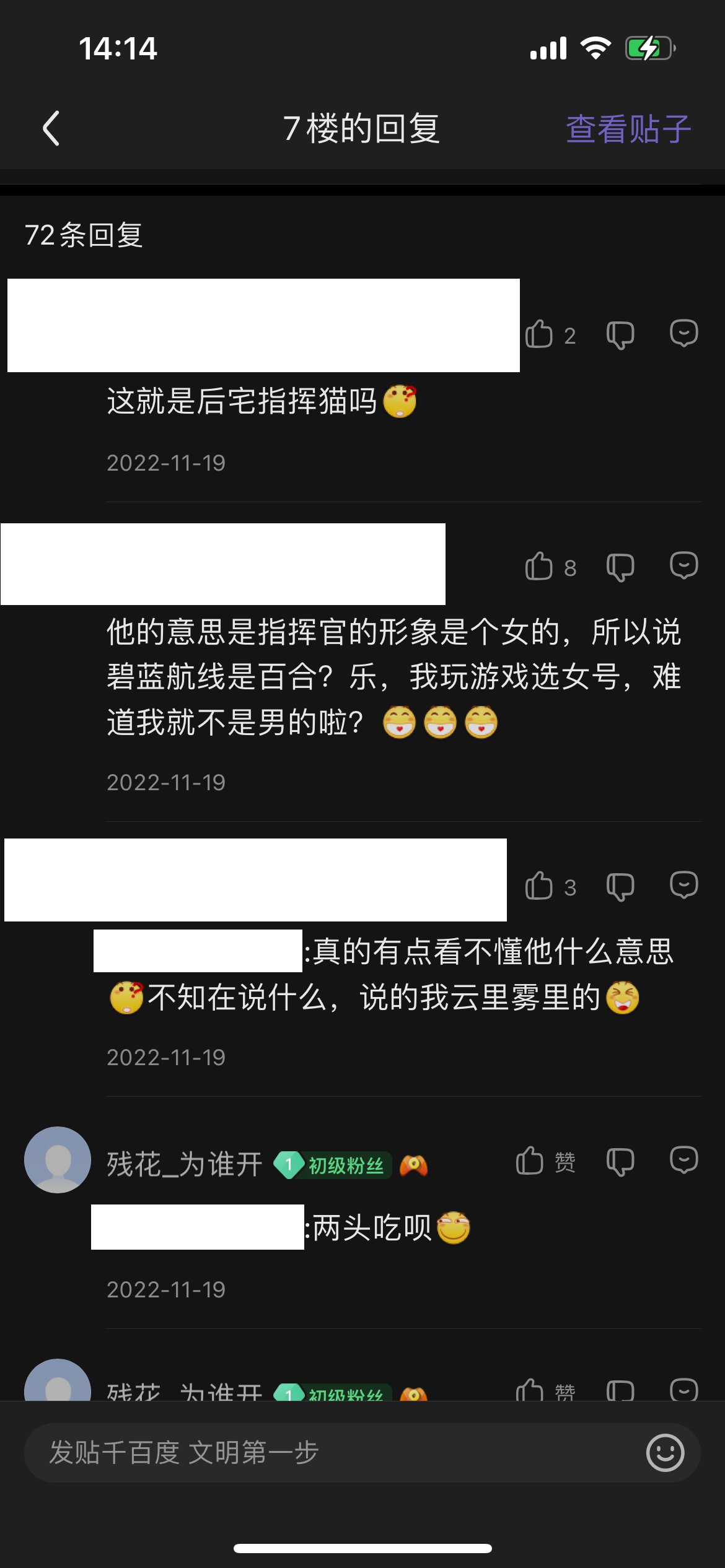725x1568 pixels.
Task: Dislike the reply about 碧蓝航线是百合
Action: tap(620, 567)
